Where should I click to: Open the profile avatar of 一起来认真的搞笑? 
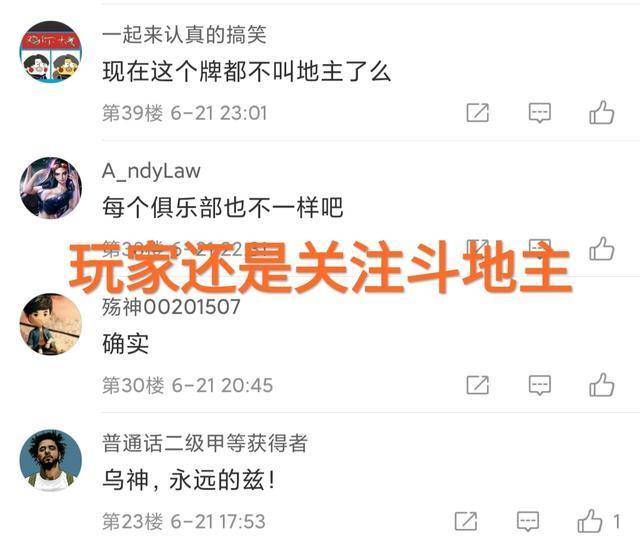pyautogui.click(x=51, y=53)
